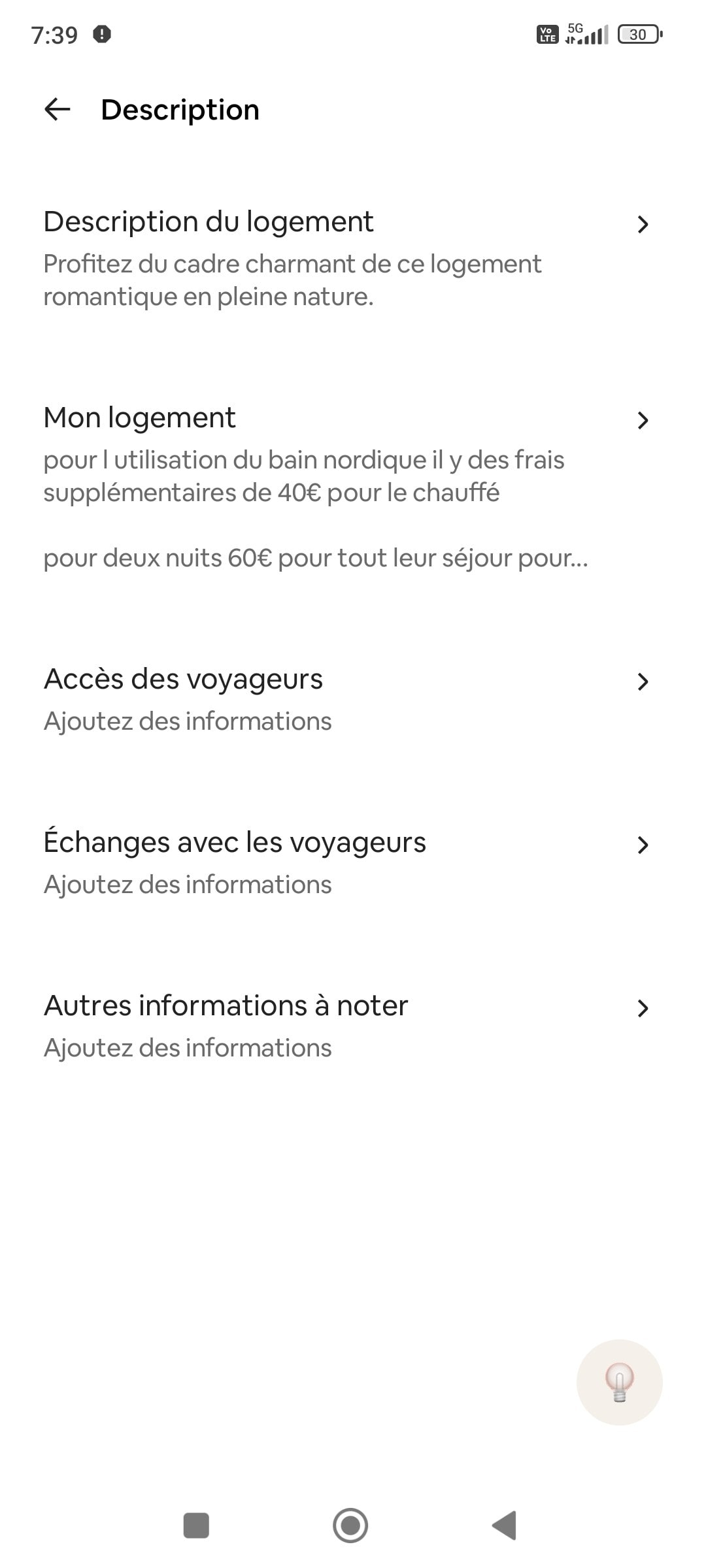The height and width of the screenshot is (1568, 706).
Task: Open Échanges avec les voyageurs
Action: click(x=353, y=864)
